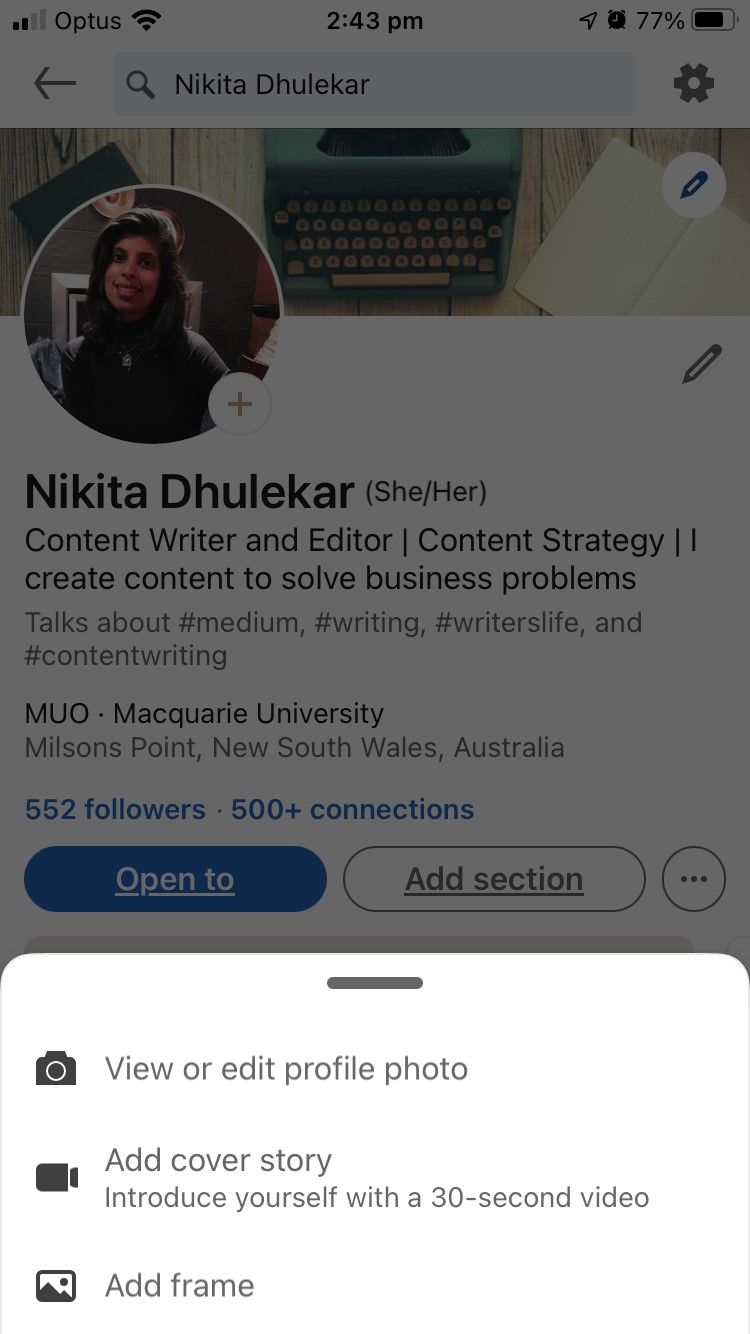Choose Add cover story from the sheet
The width and height of the screenshot is (750, 1334).
(x=218, y=1160)
